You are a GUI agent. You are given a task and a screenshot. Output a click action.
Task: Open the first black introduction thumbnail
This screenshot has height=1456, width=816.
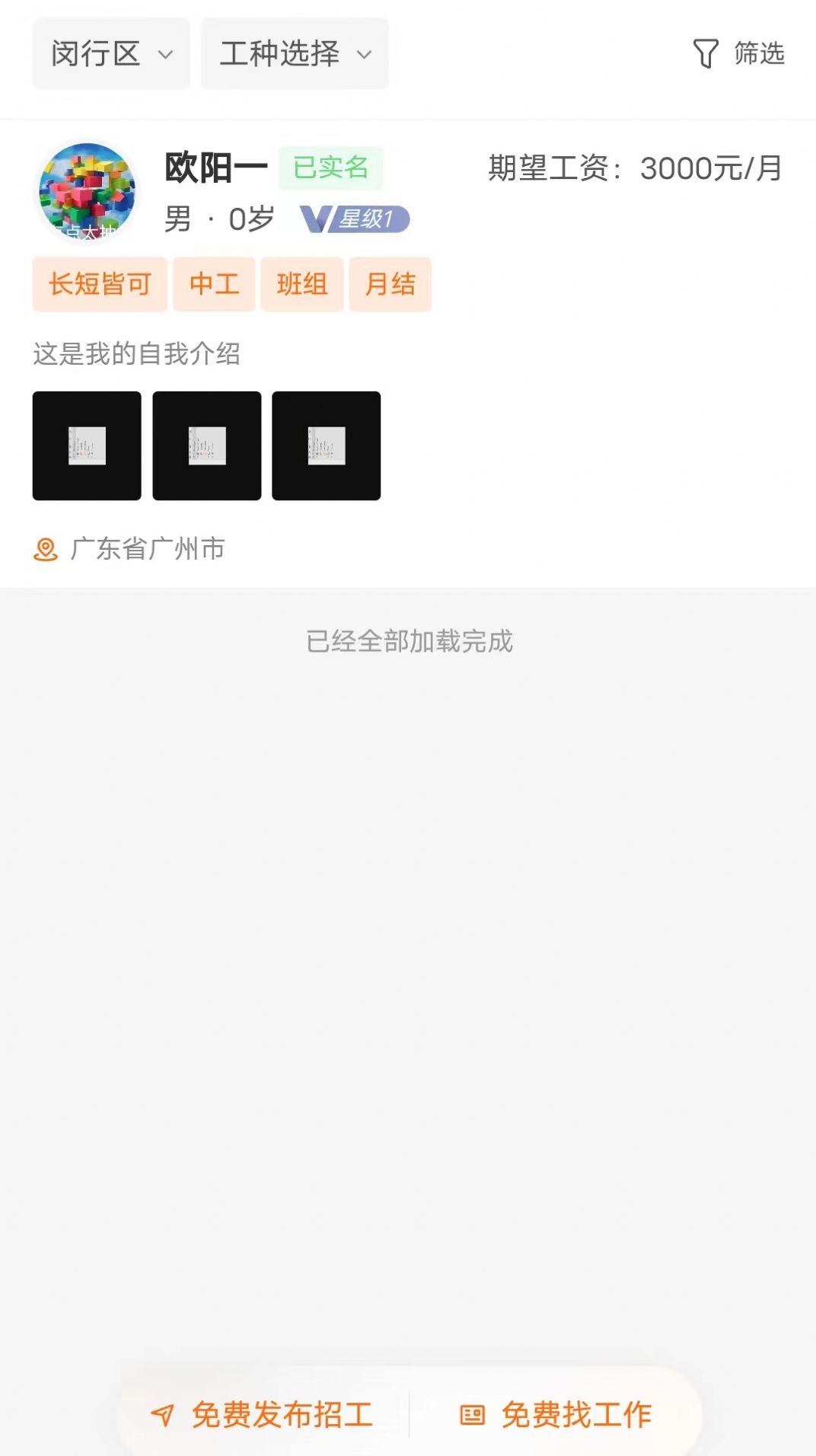86,445
